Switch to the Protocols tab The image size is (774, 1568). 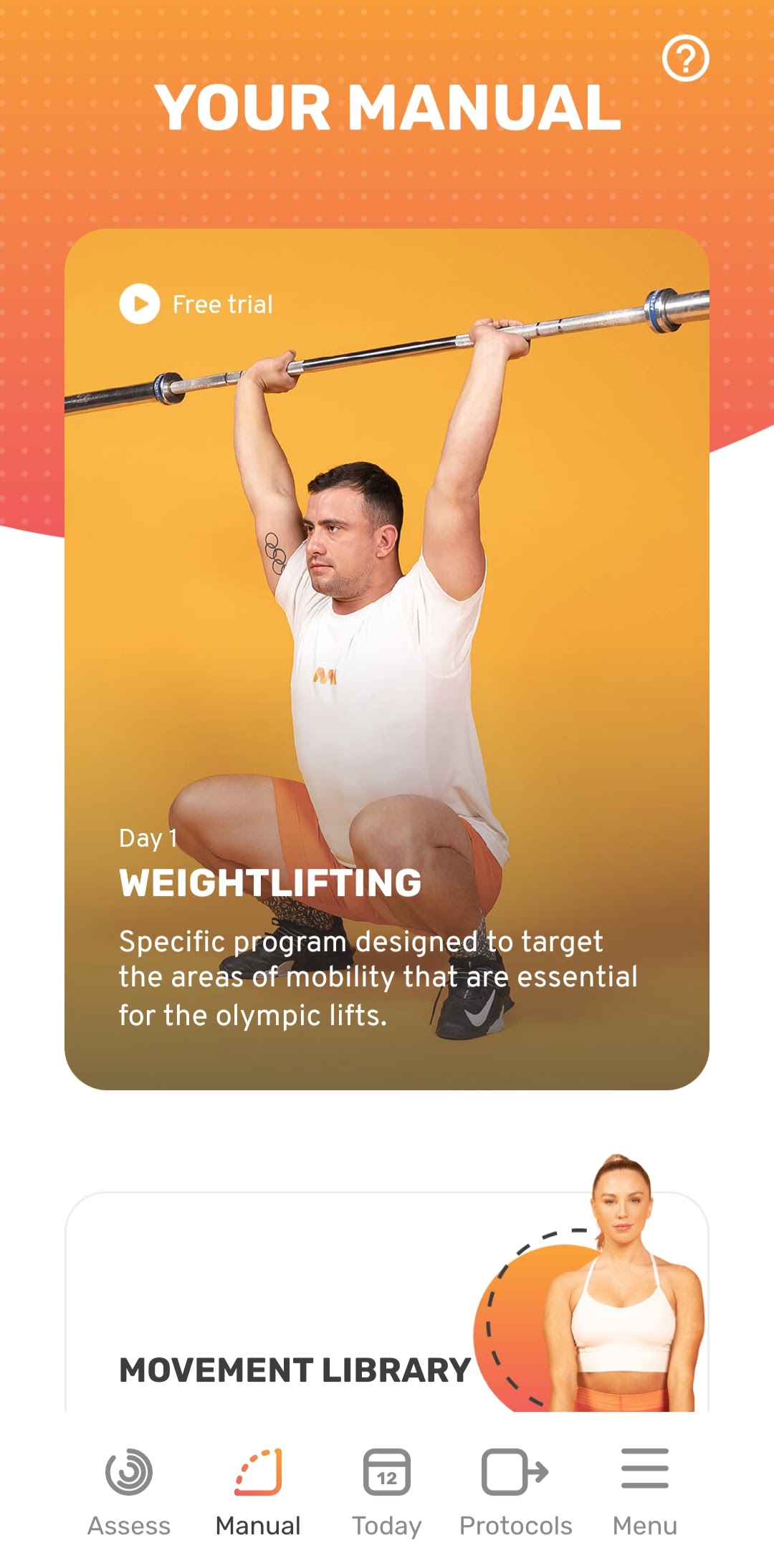[x=515, y=1491]
